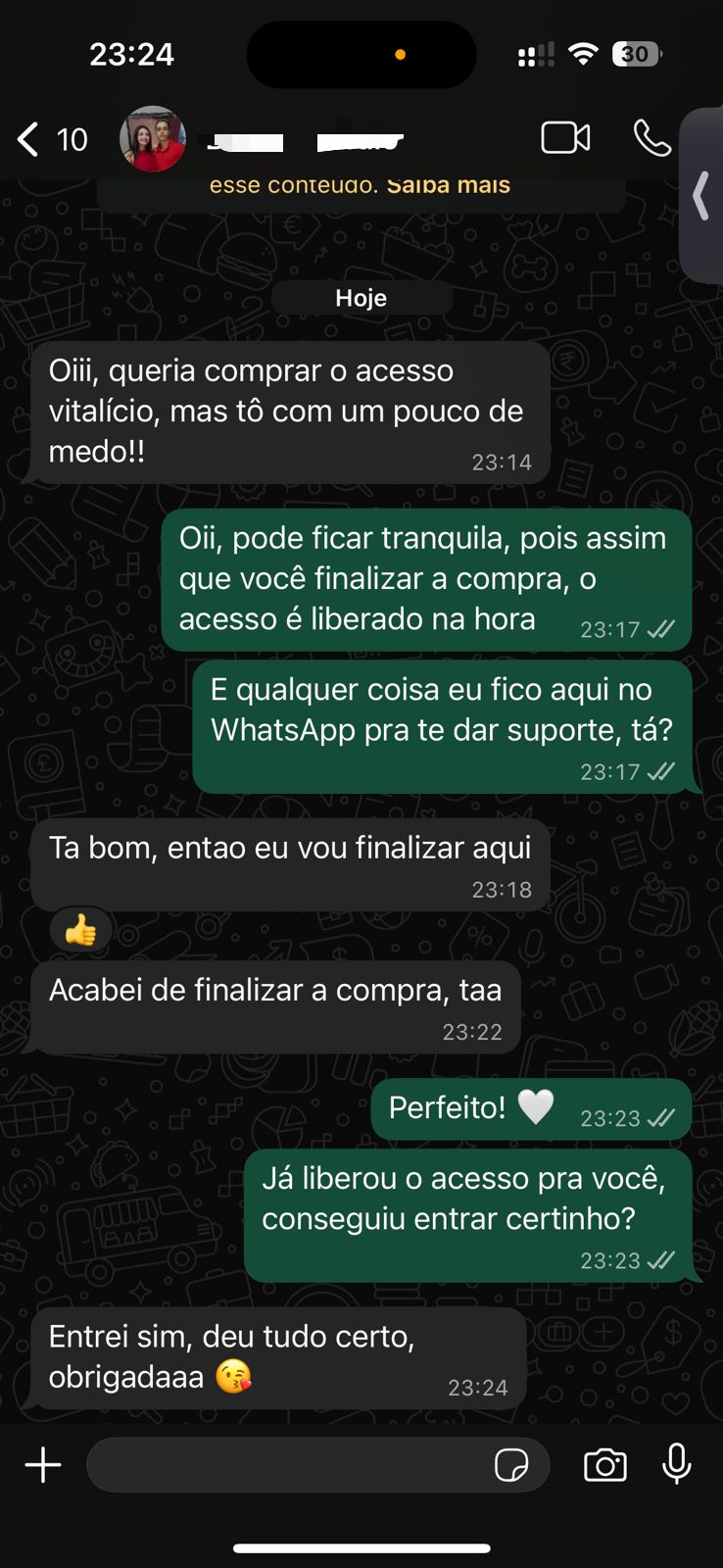Tap the back chevron to return to chats

pos(25,139)
